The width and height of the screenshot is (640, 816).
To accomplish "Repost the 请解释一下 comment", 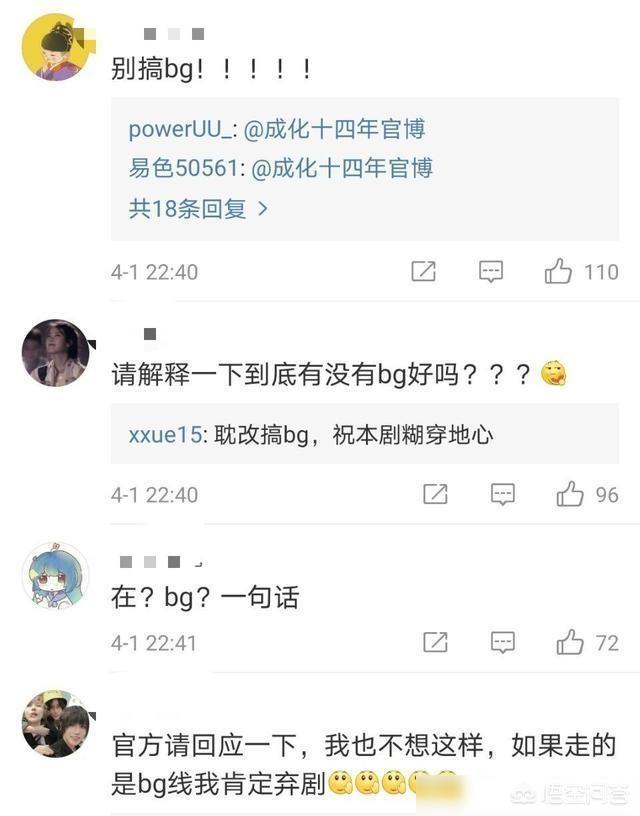I will [435, 494].
